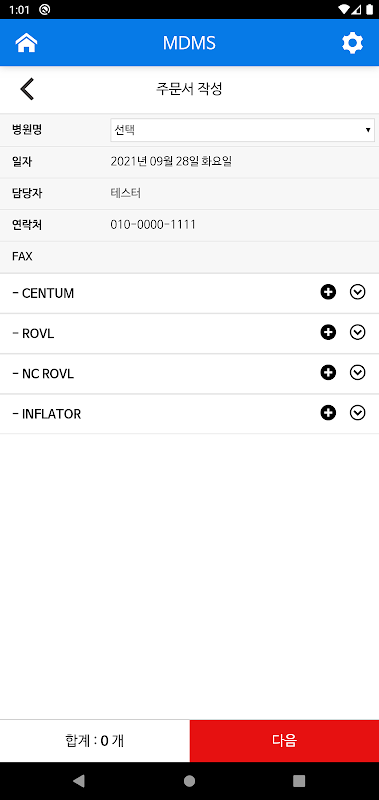Open system recent apps
The image size is (379, 800).
[299, 781]
